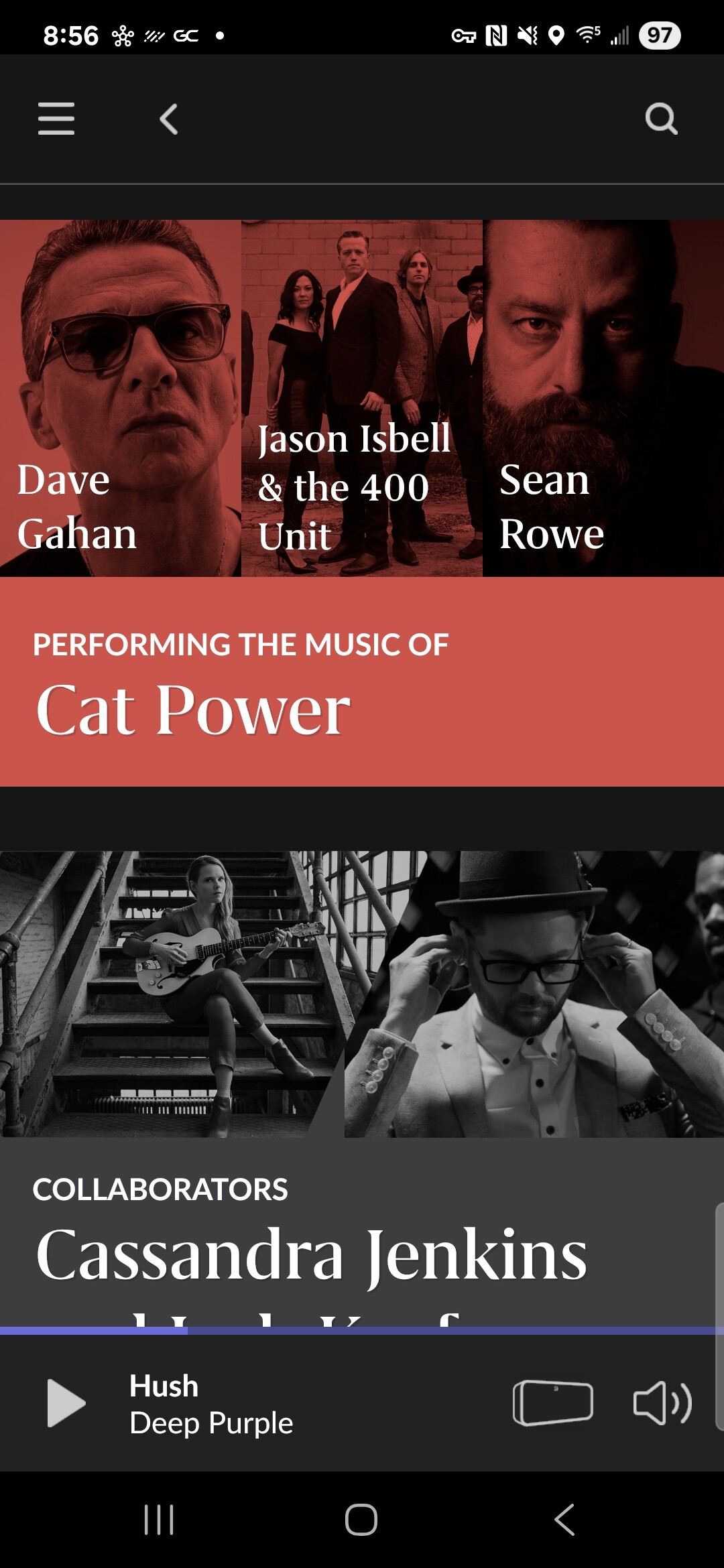Open the hamburger menu
Screen dimensions: 724x1568
(x=56, y=119)
